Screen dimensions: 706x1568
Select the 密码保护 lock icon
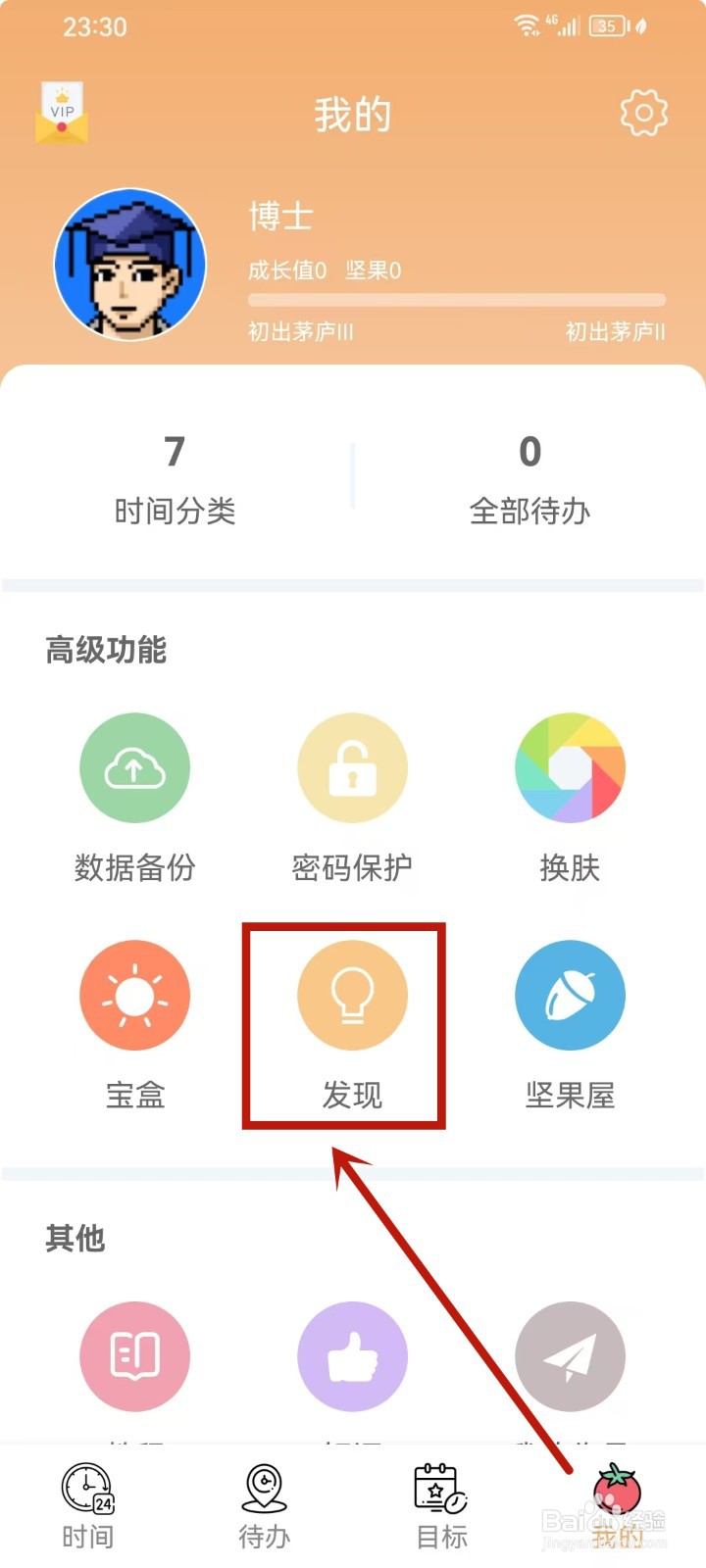[x=352, y=767]
